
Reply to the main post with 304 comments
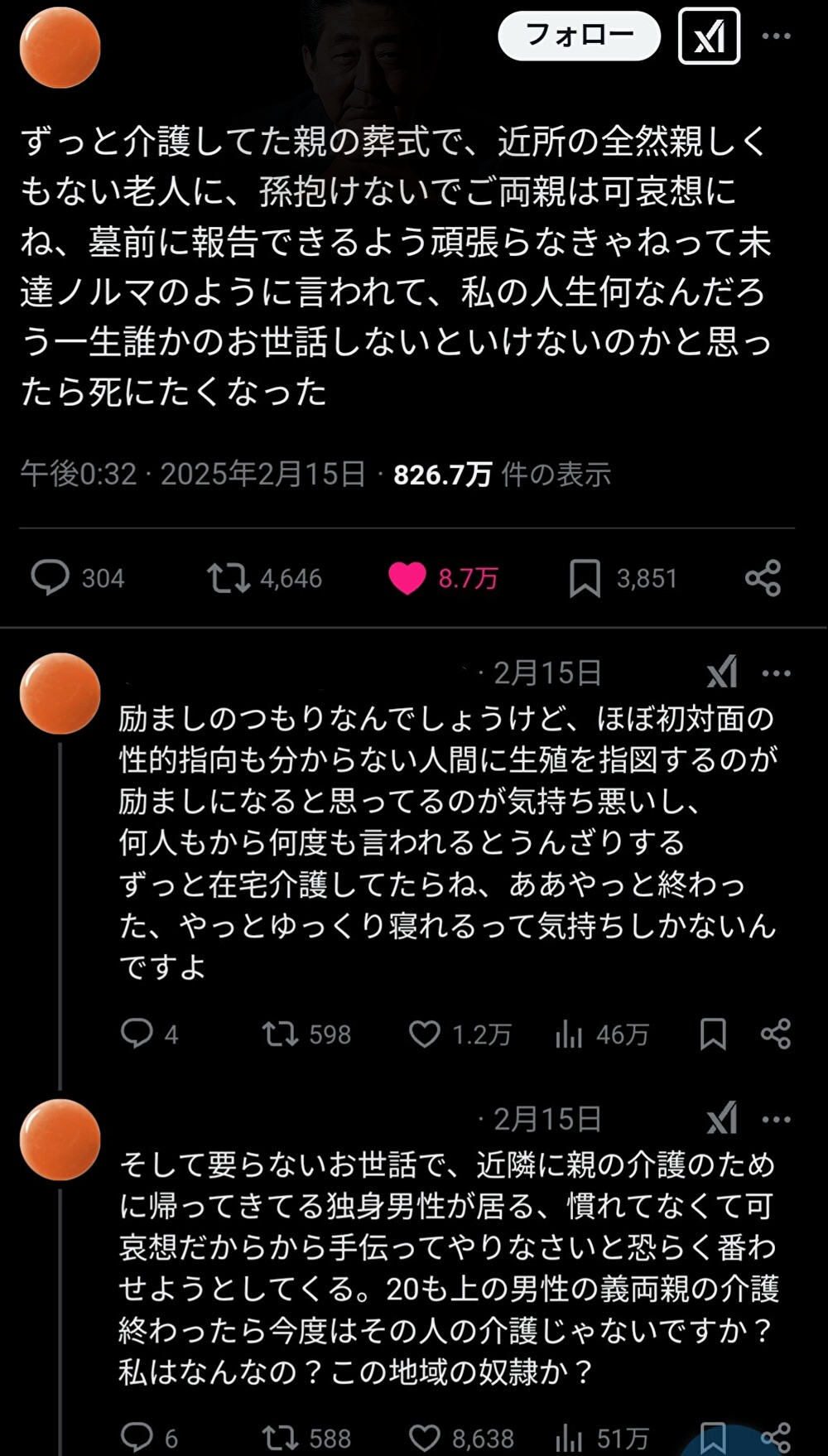51,577
